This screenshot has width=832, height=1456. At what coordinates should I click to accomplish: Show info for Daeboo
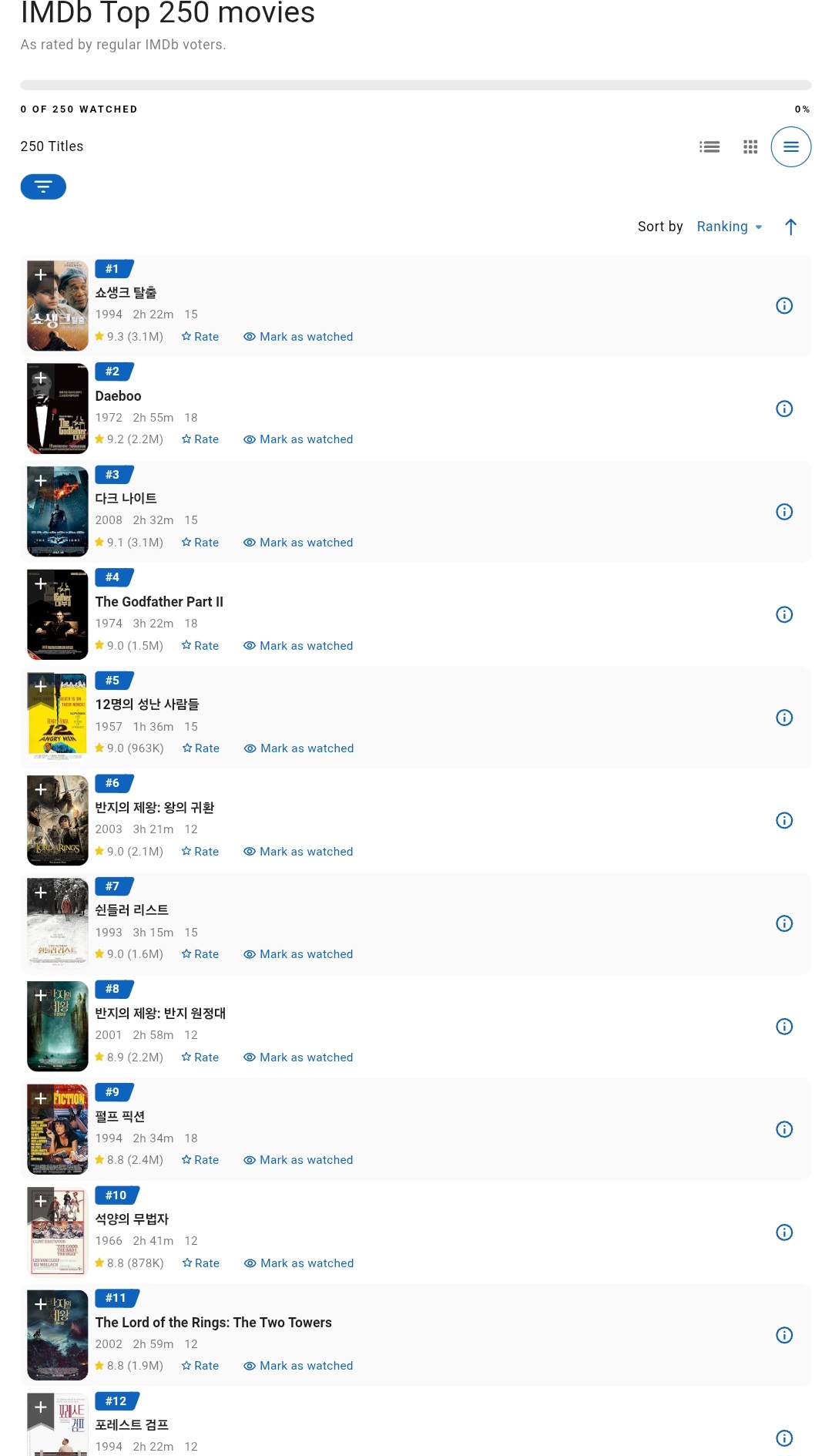click(784, 409)
